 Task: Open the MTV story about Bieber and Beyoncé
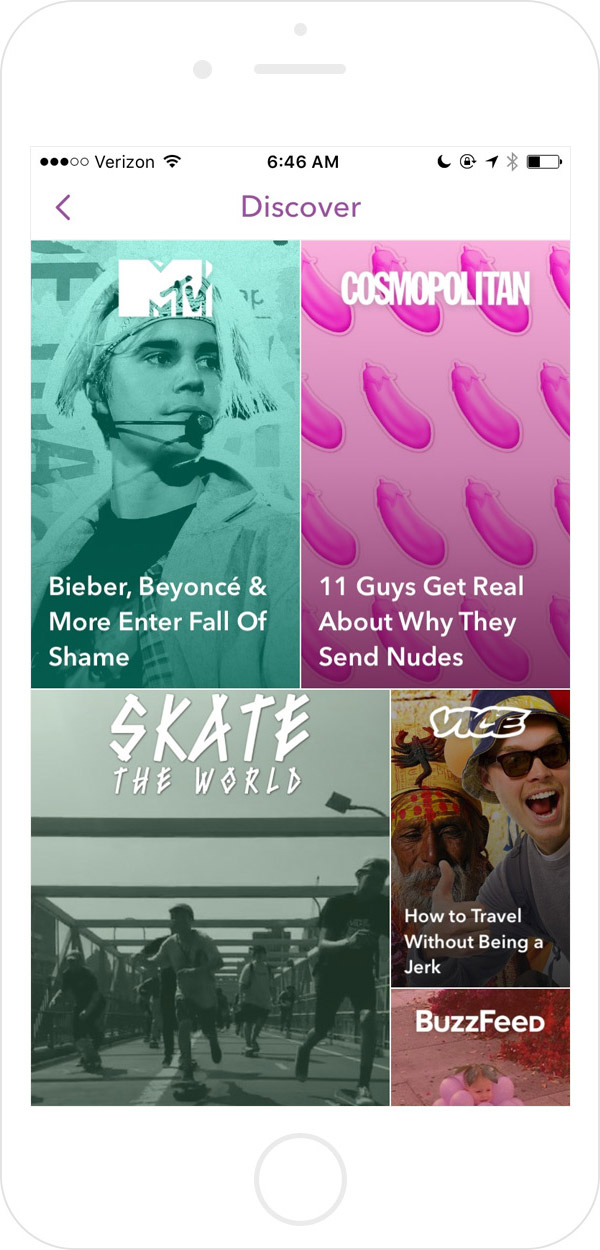pos(165,464)
